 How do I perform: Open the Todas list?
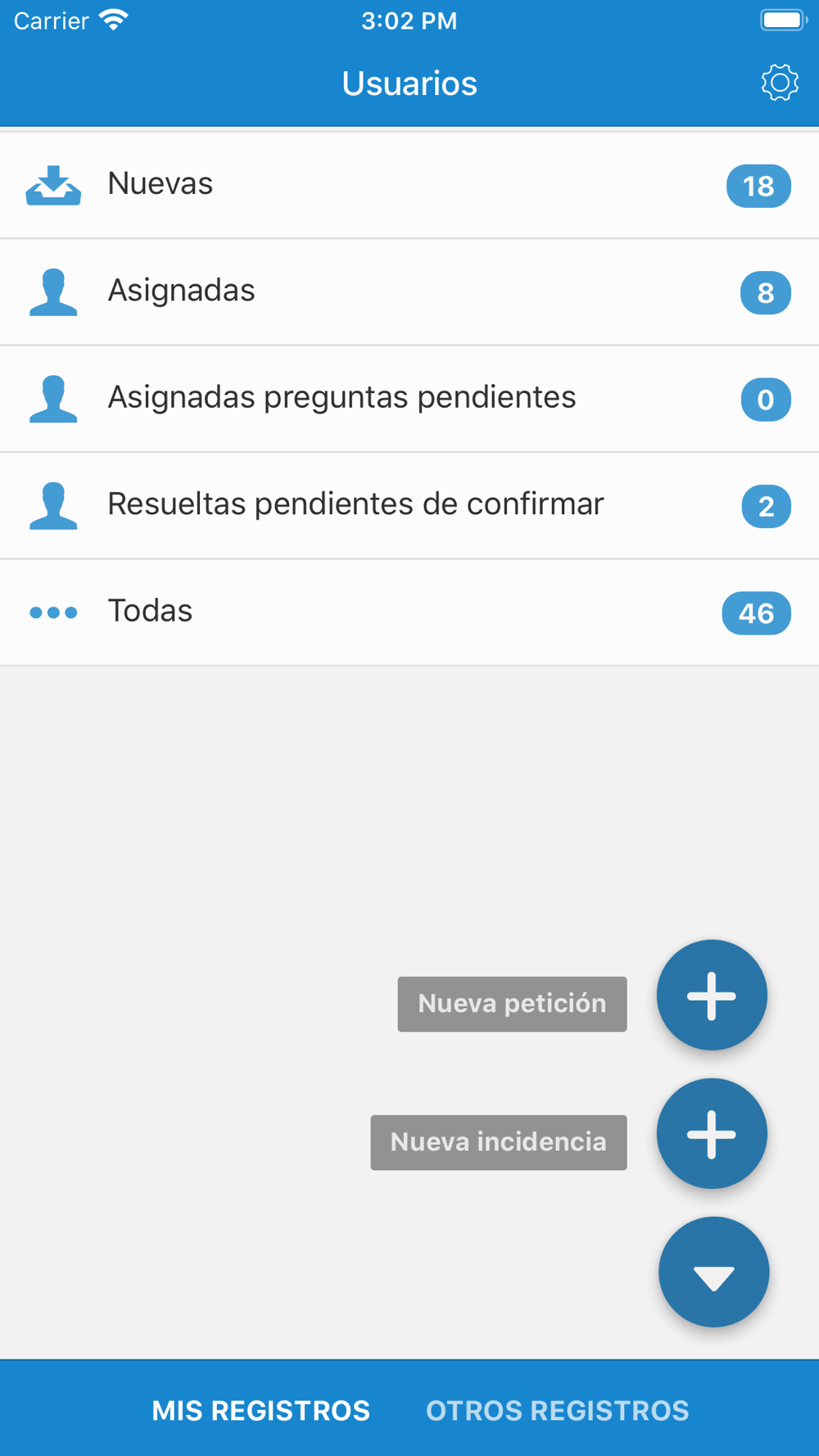click(x=409, y=613)
